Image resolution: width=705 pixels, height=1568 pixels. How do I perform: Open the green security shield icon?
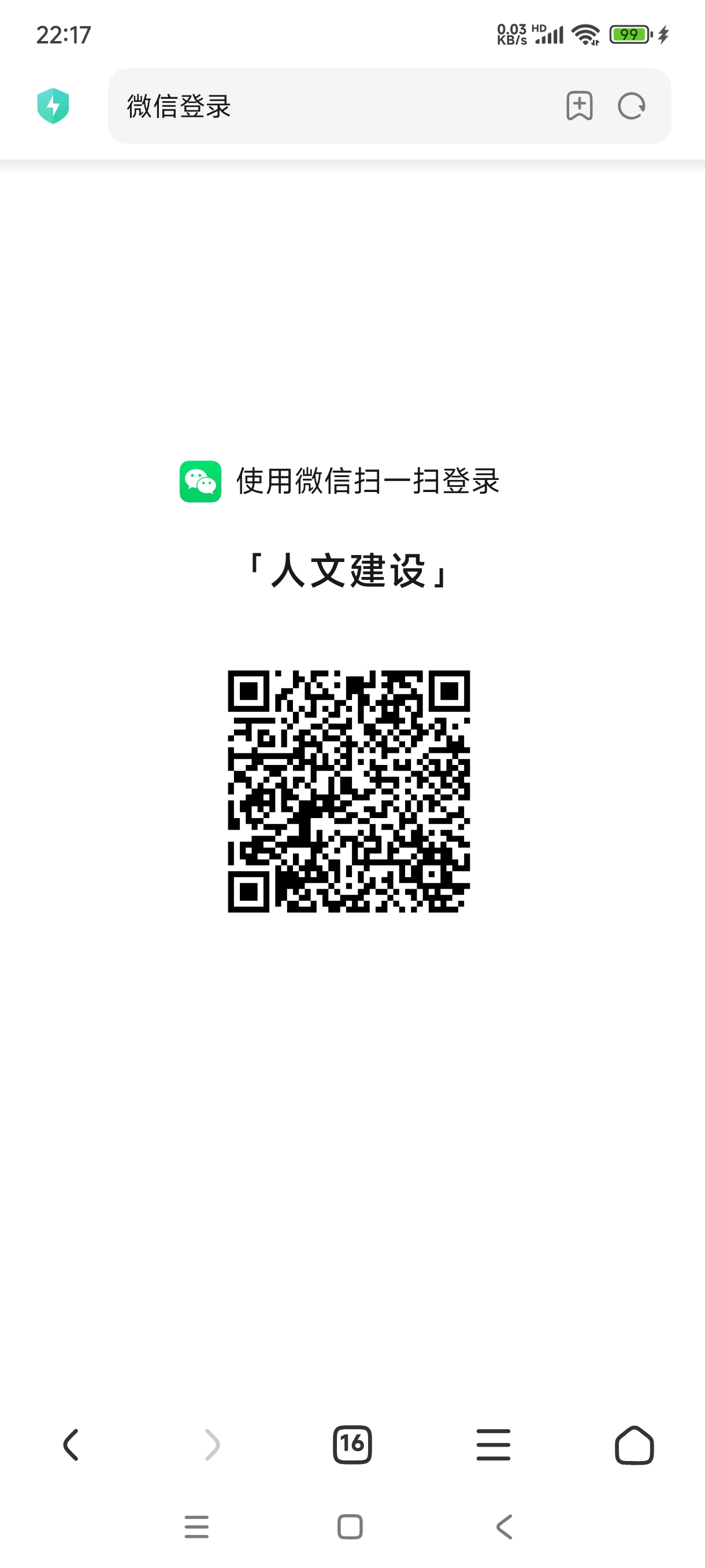pyautogui.click(x=53, y=106)
